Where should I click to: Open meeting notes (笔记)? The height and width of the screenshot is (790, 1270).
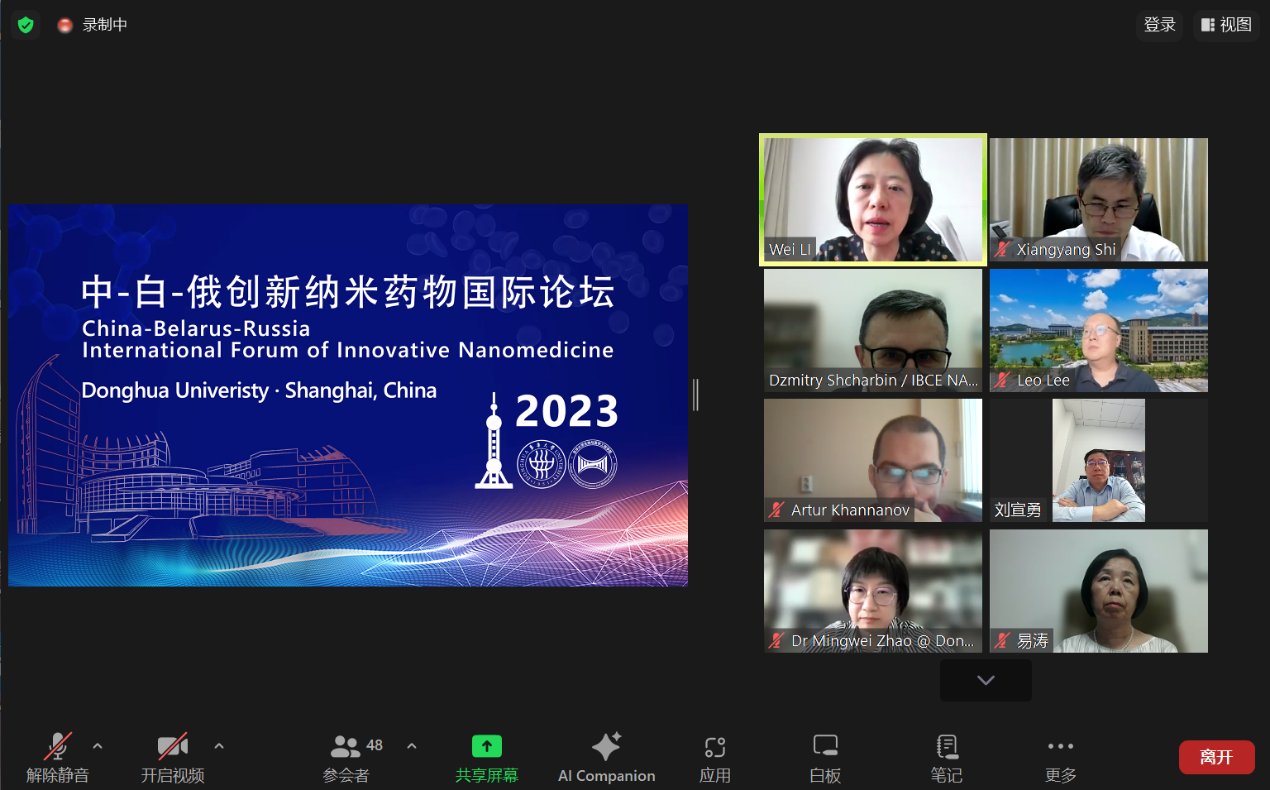click(x=946, y=756)
